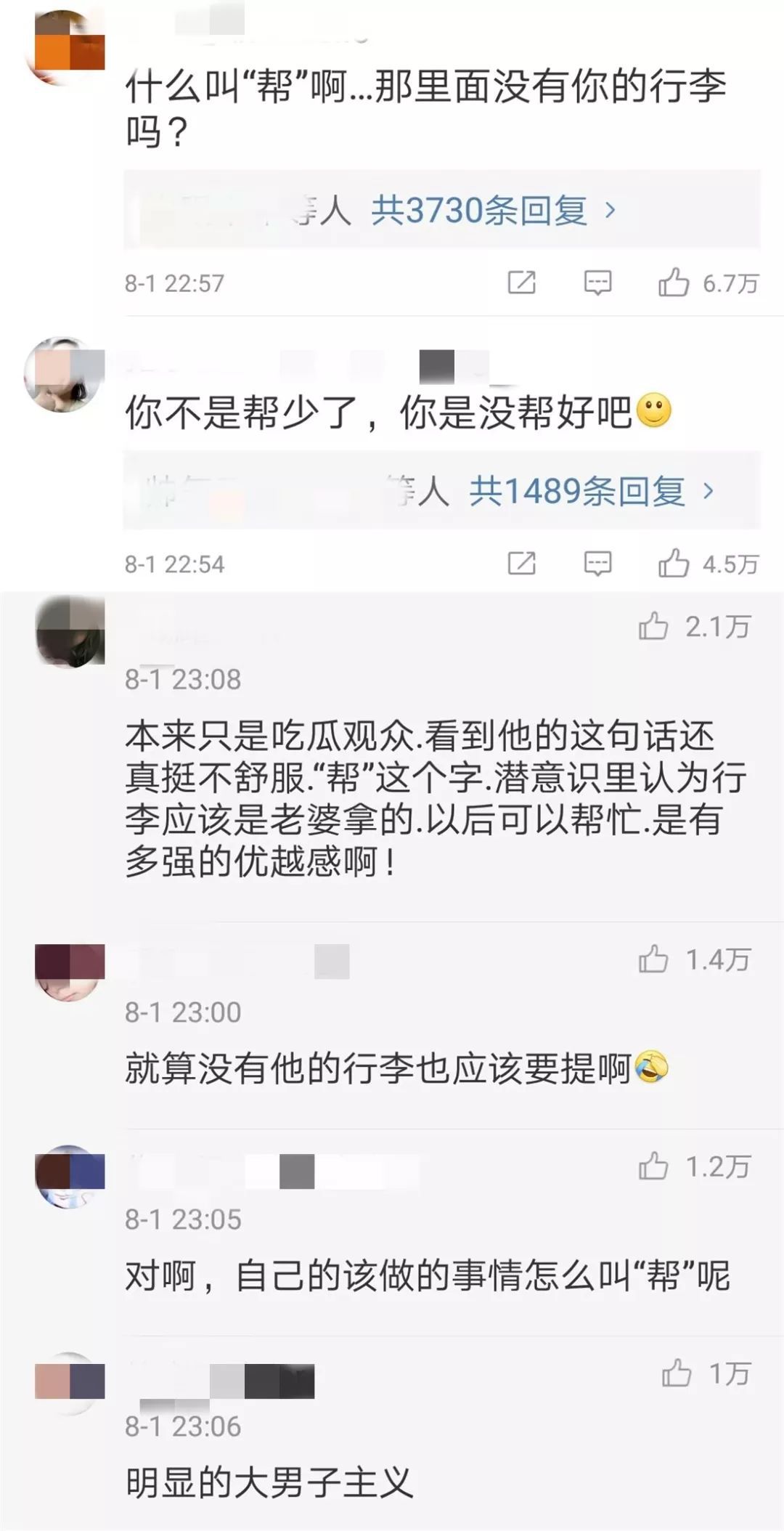Give a thumbs up to the 1.4万 comment
This screenshot has width=784, height=1531.
pos(653,959)
